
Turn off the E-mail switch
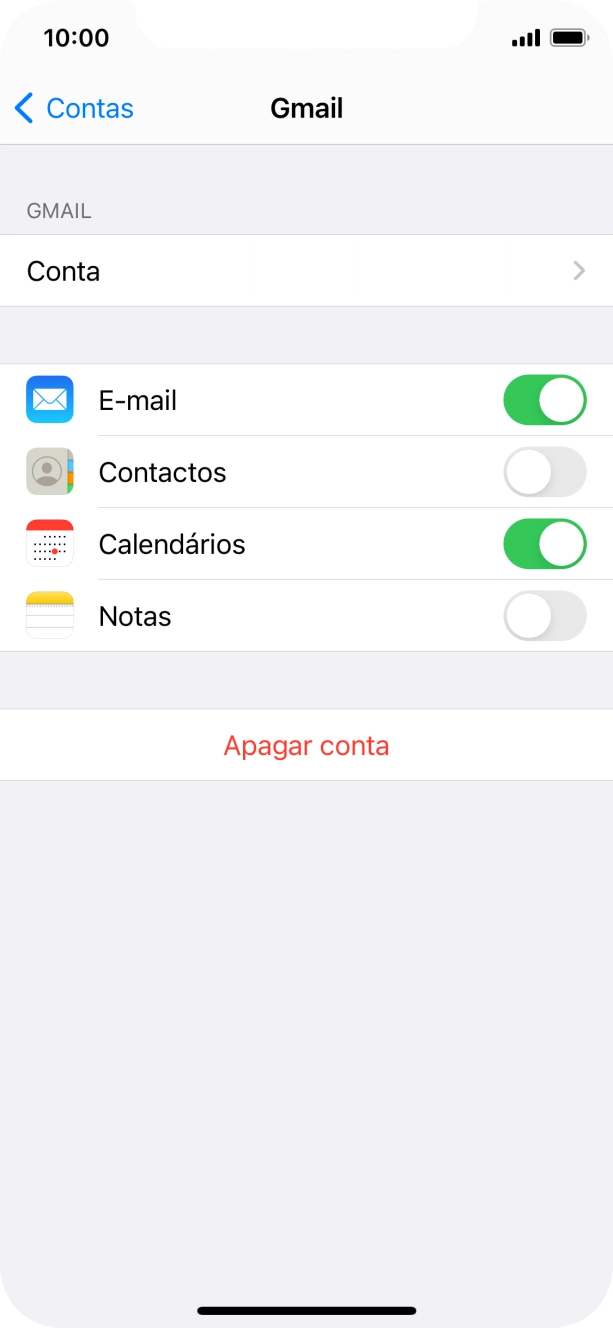coord(544,400)
